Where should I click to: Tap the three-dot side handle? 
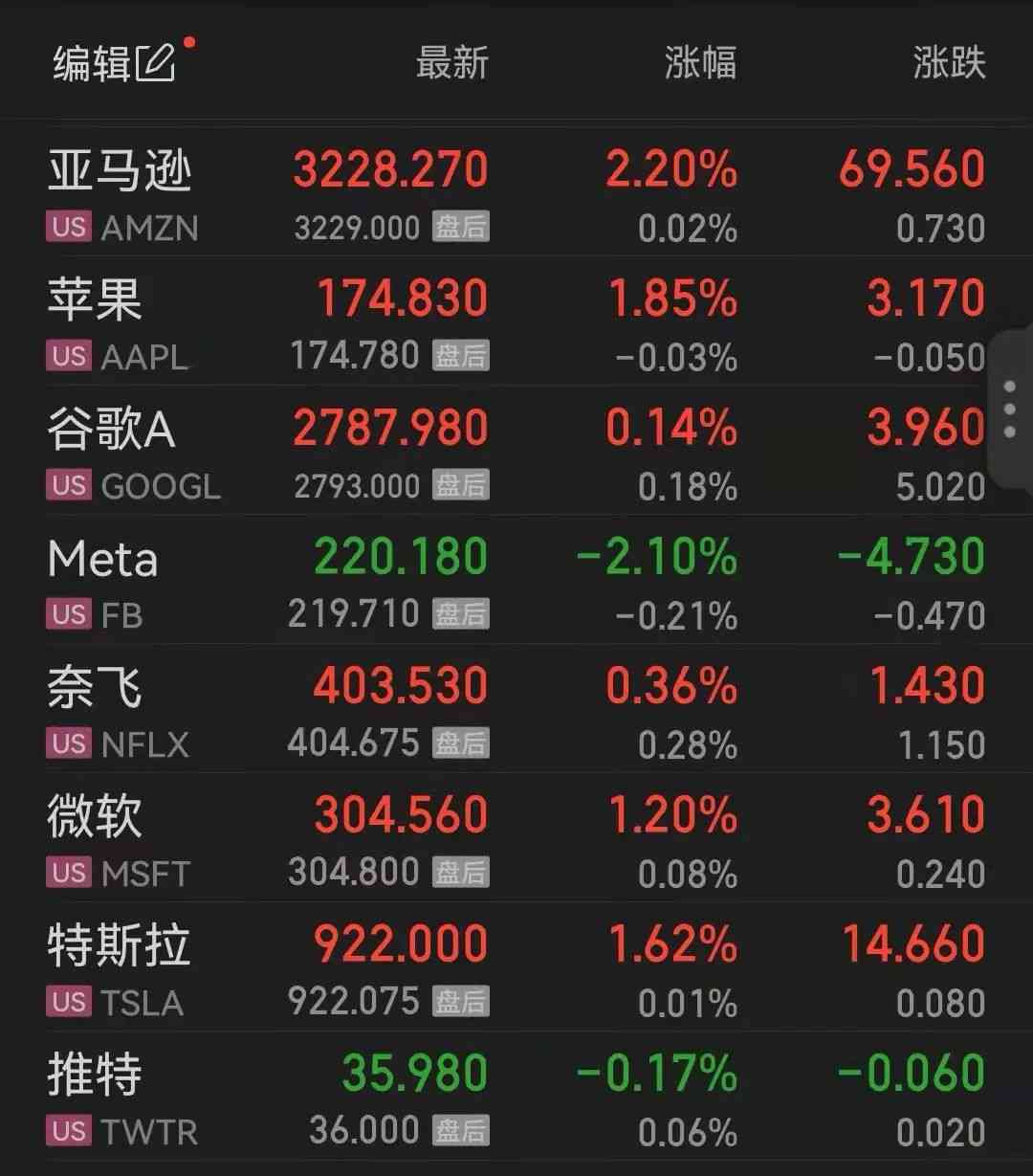tap(1010, 409)
